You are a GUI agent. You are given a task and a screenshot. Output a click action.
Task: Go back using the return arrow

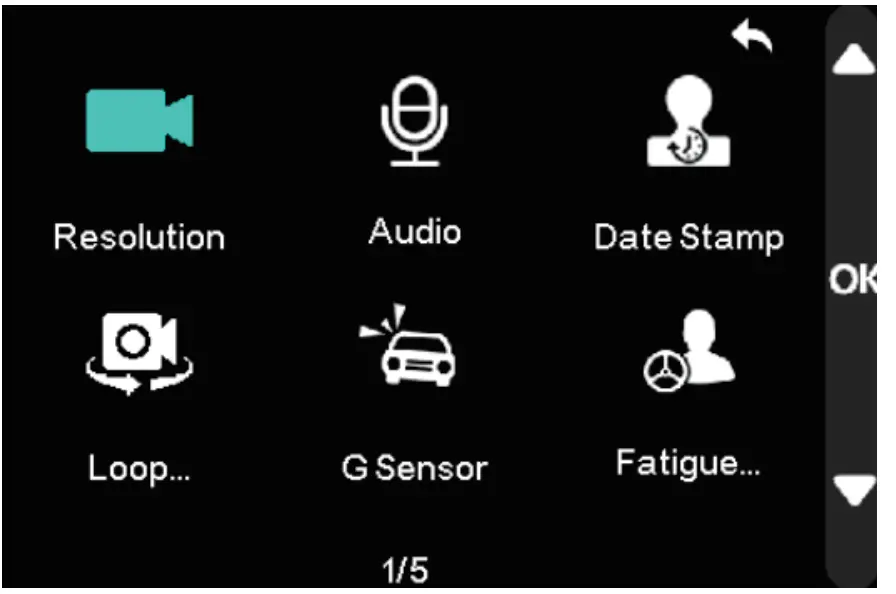(x=751, y=38)
